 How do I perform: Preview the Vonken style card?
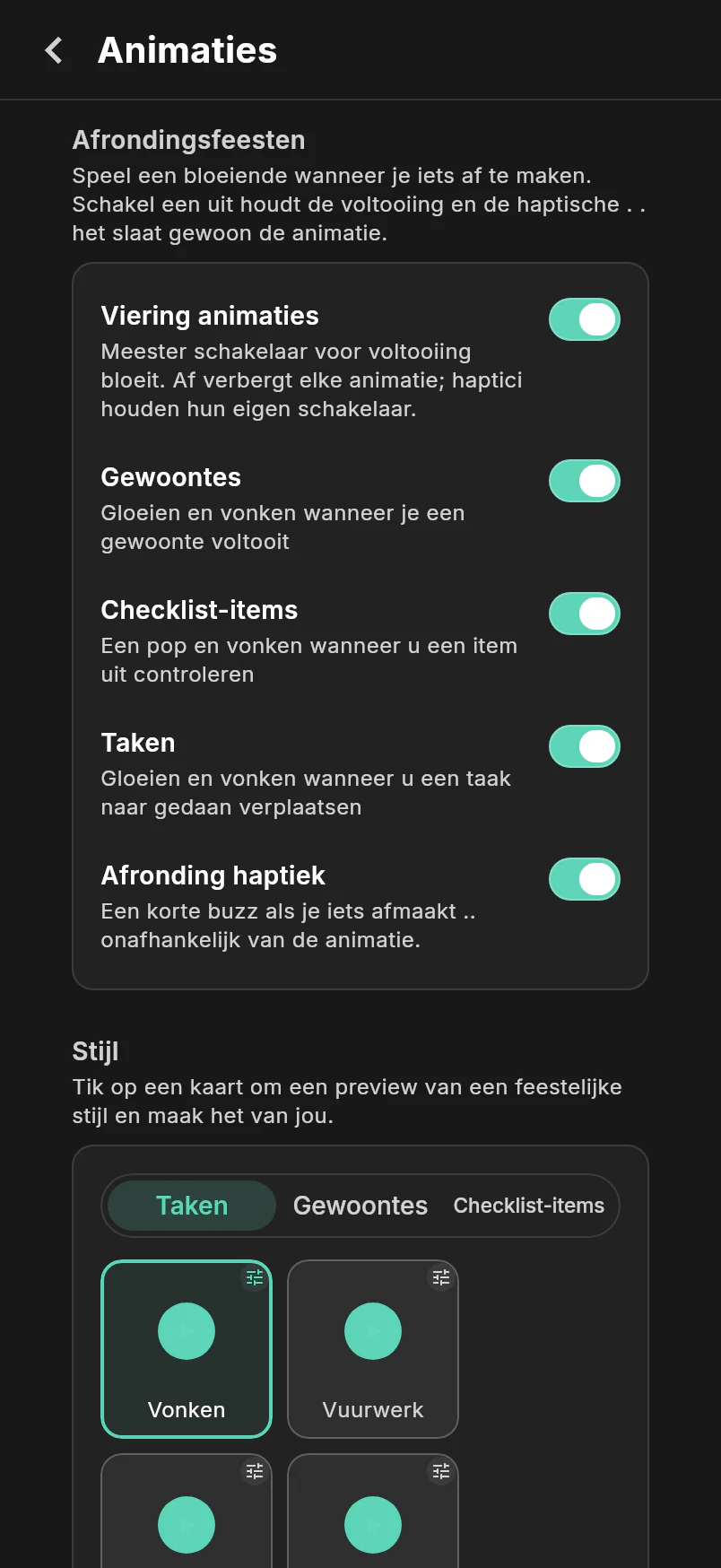coord(187,1349)
